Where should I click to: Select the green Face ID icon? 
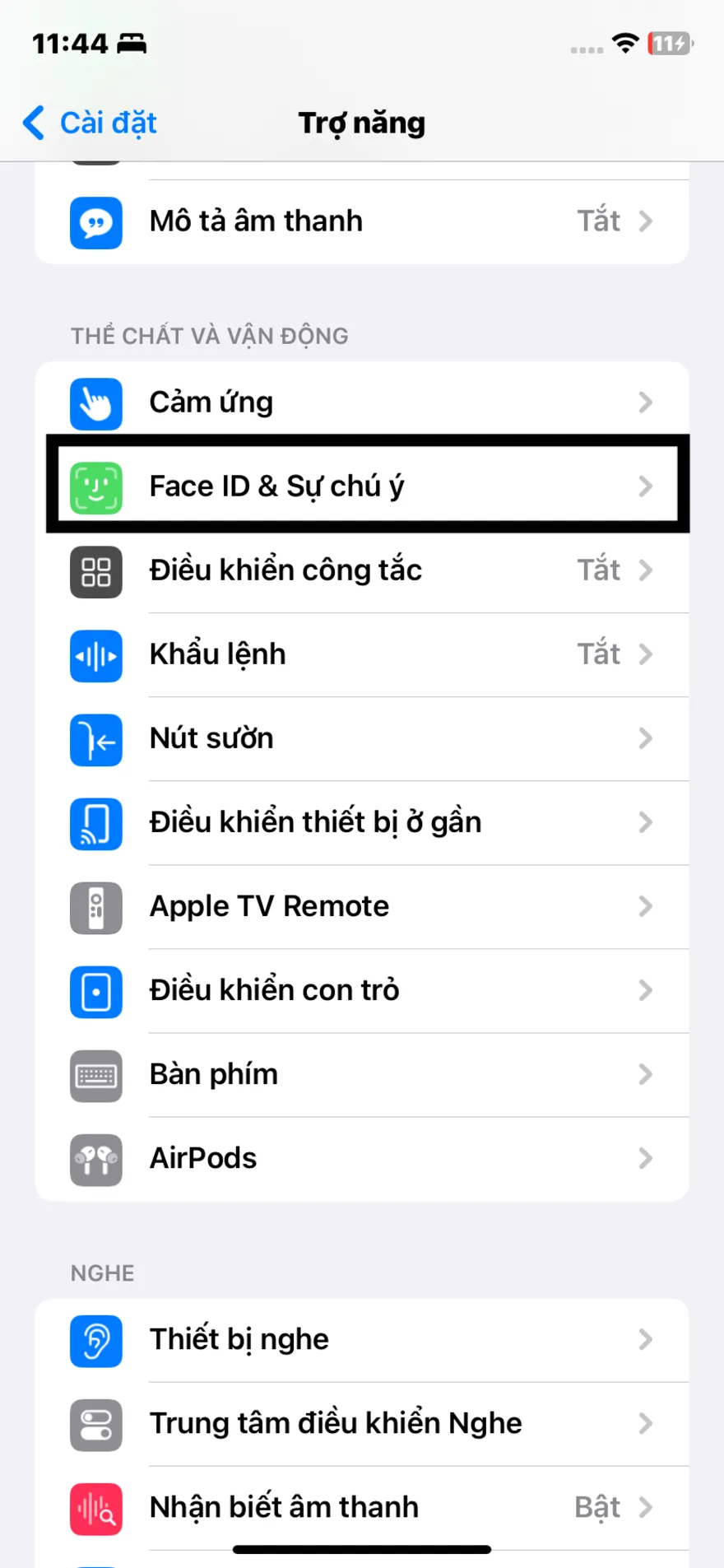pyautogui.click(x=95, y=486)
